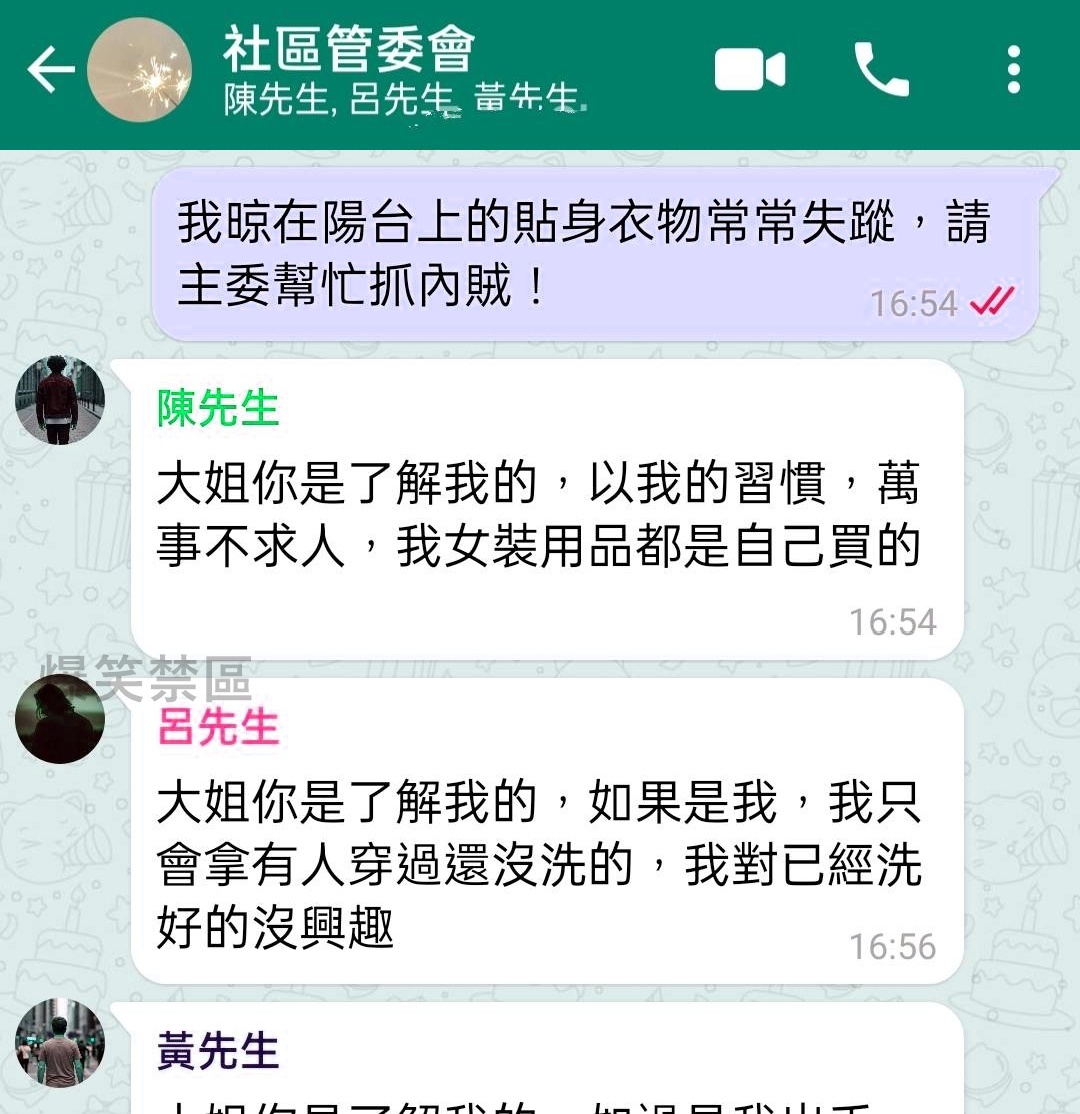View 呂先生's profile picture
Image resolution: width=1080 pixels, height=1114 pixels.
coord(60,719)
